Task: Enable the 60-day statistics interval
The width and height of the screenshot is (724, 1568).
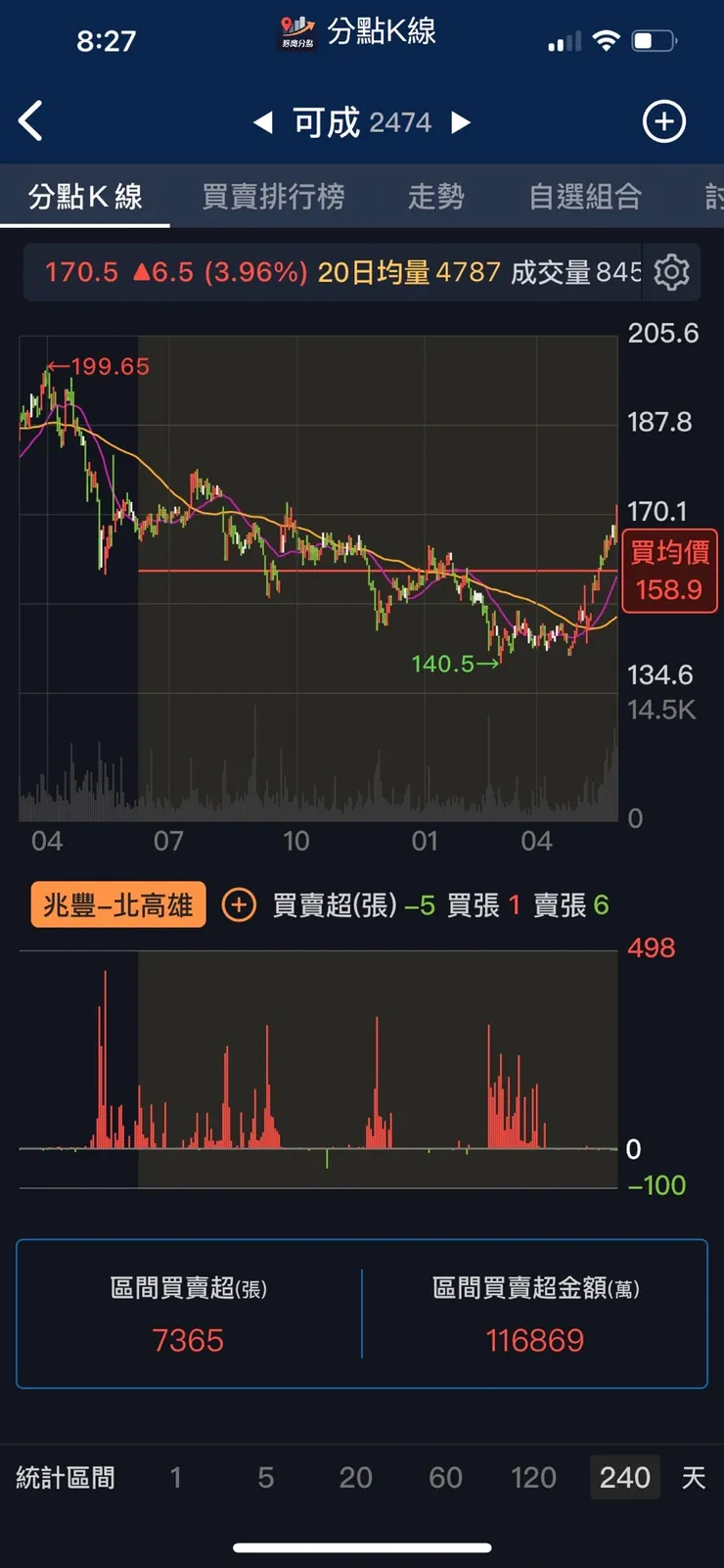Action: click(x=445, y=1478)
